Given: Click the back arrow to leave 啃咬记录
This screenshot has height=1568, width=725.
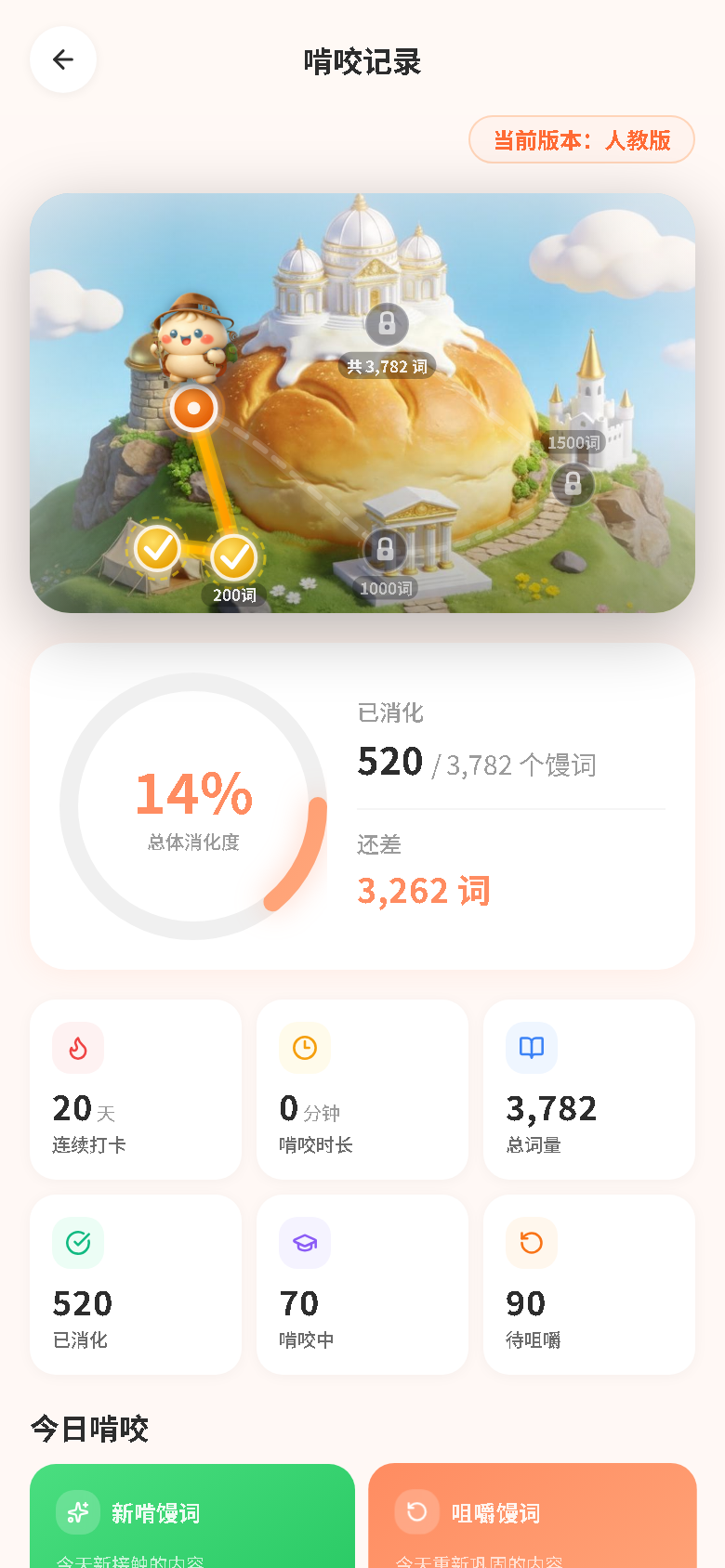Looking at the screenshot, I should coord(62,59).
